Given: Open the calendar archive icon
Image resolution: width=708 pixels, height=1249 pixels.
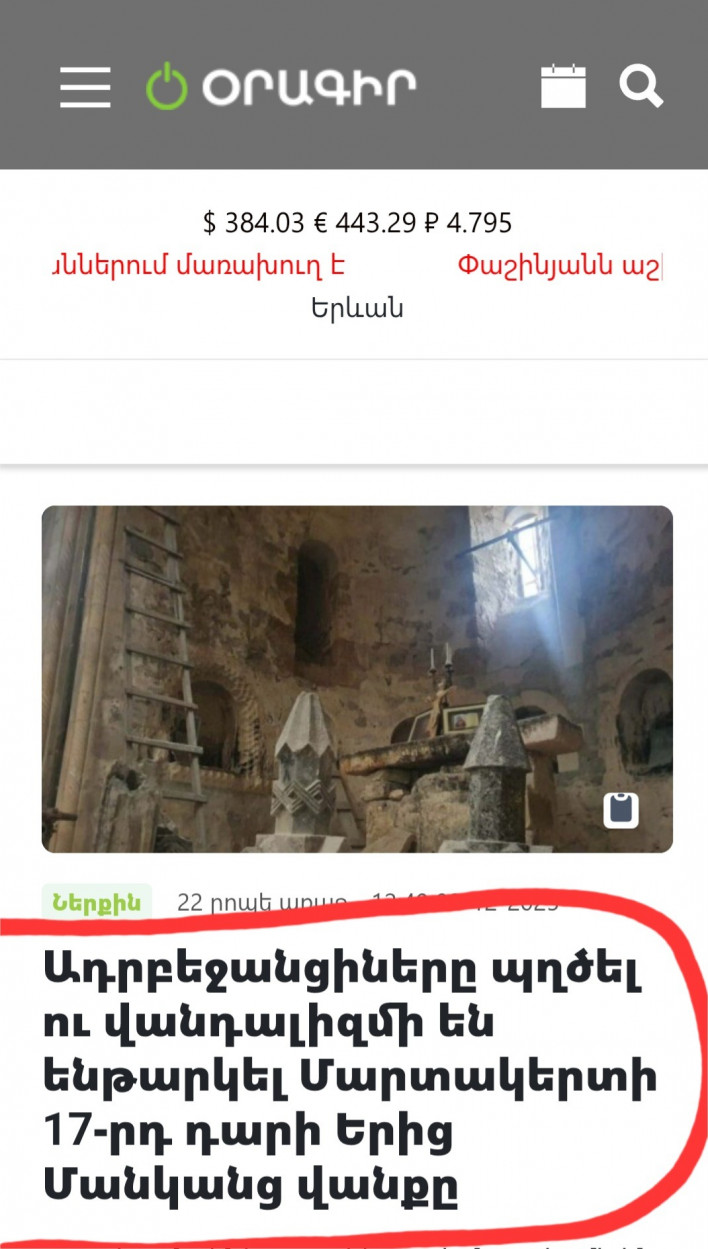Looking at the screenshot, I should coord(563,86).
